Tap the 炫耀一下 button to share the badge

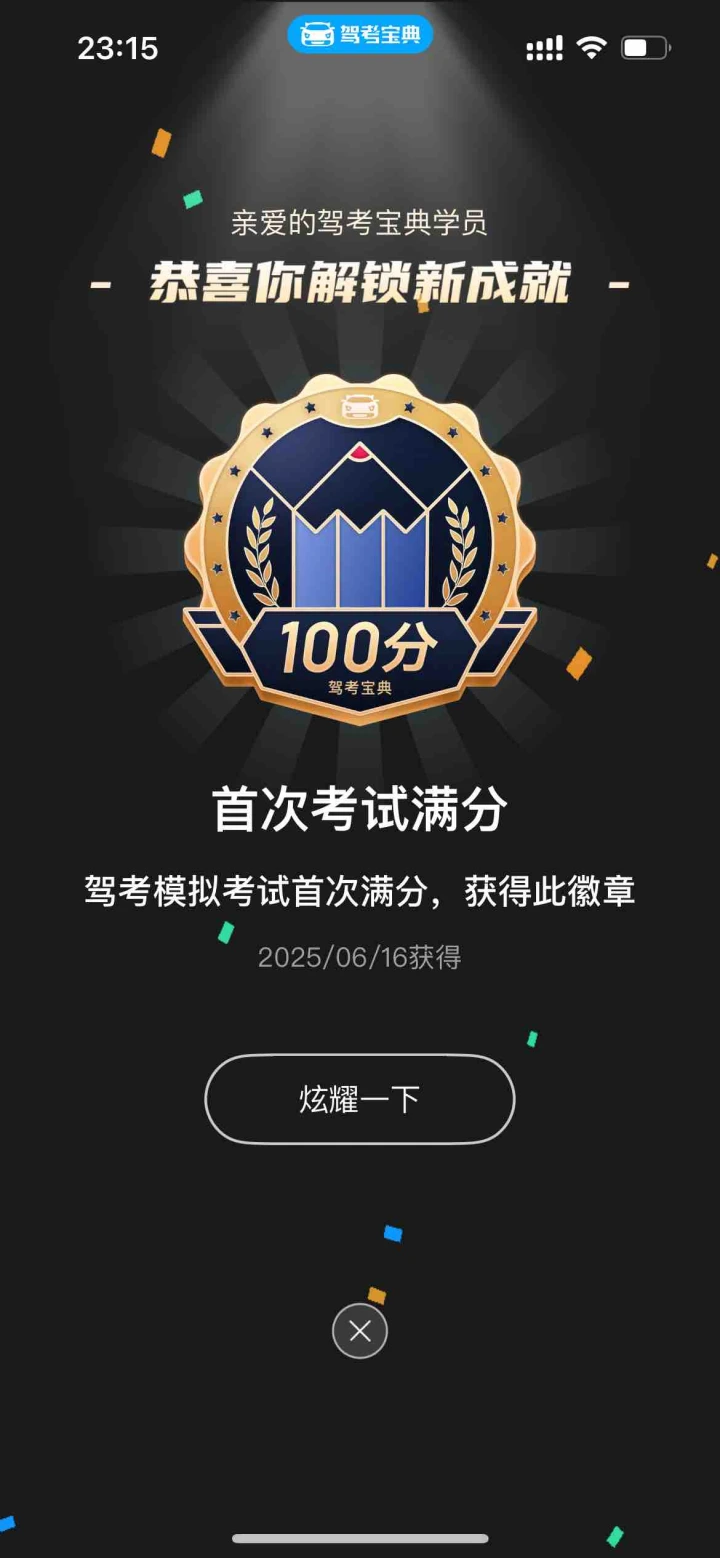click(359, 1099)
